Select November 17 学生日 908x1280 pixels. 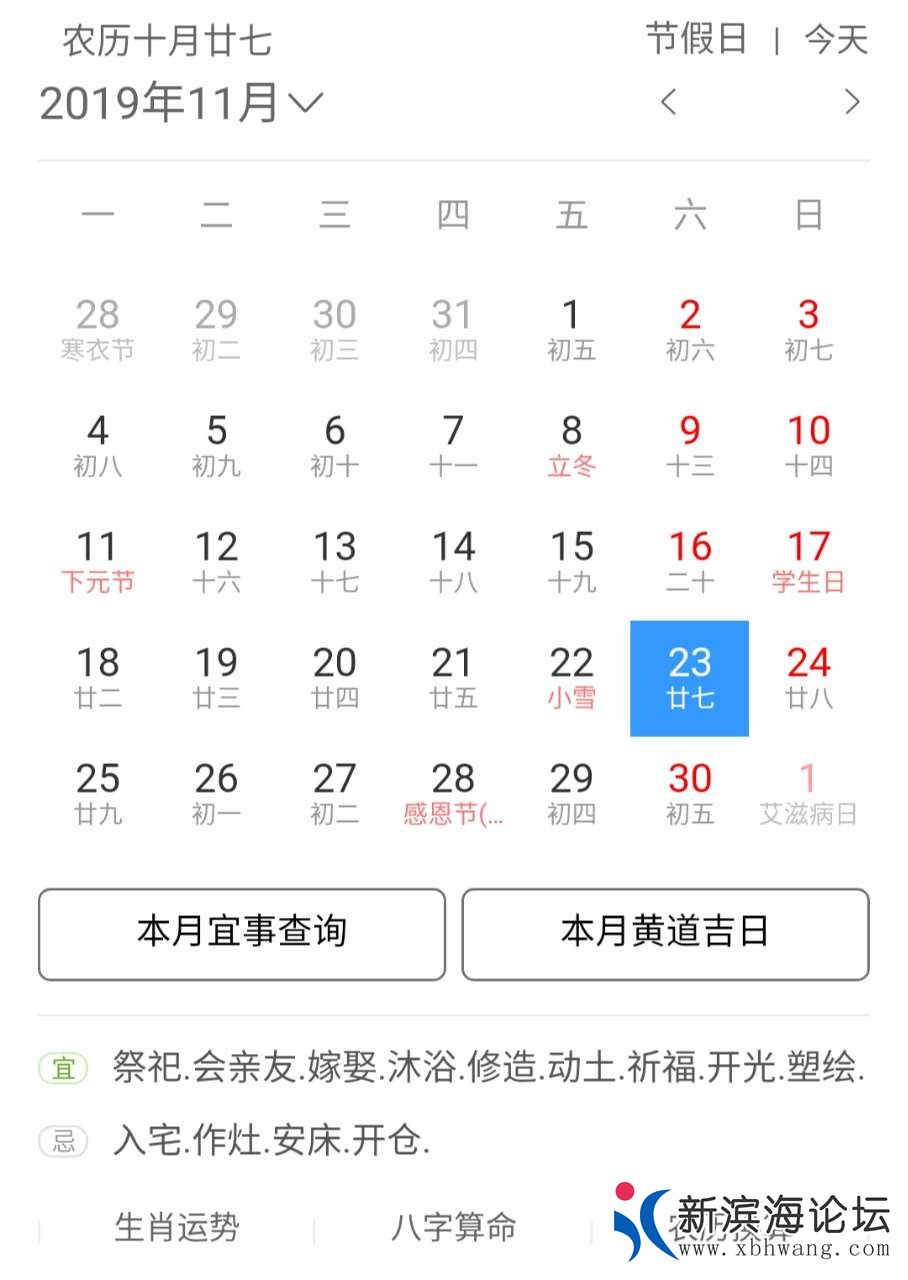(x=808, y=562)
